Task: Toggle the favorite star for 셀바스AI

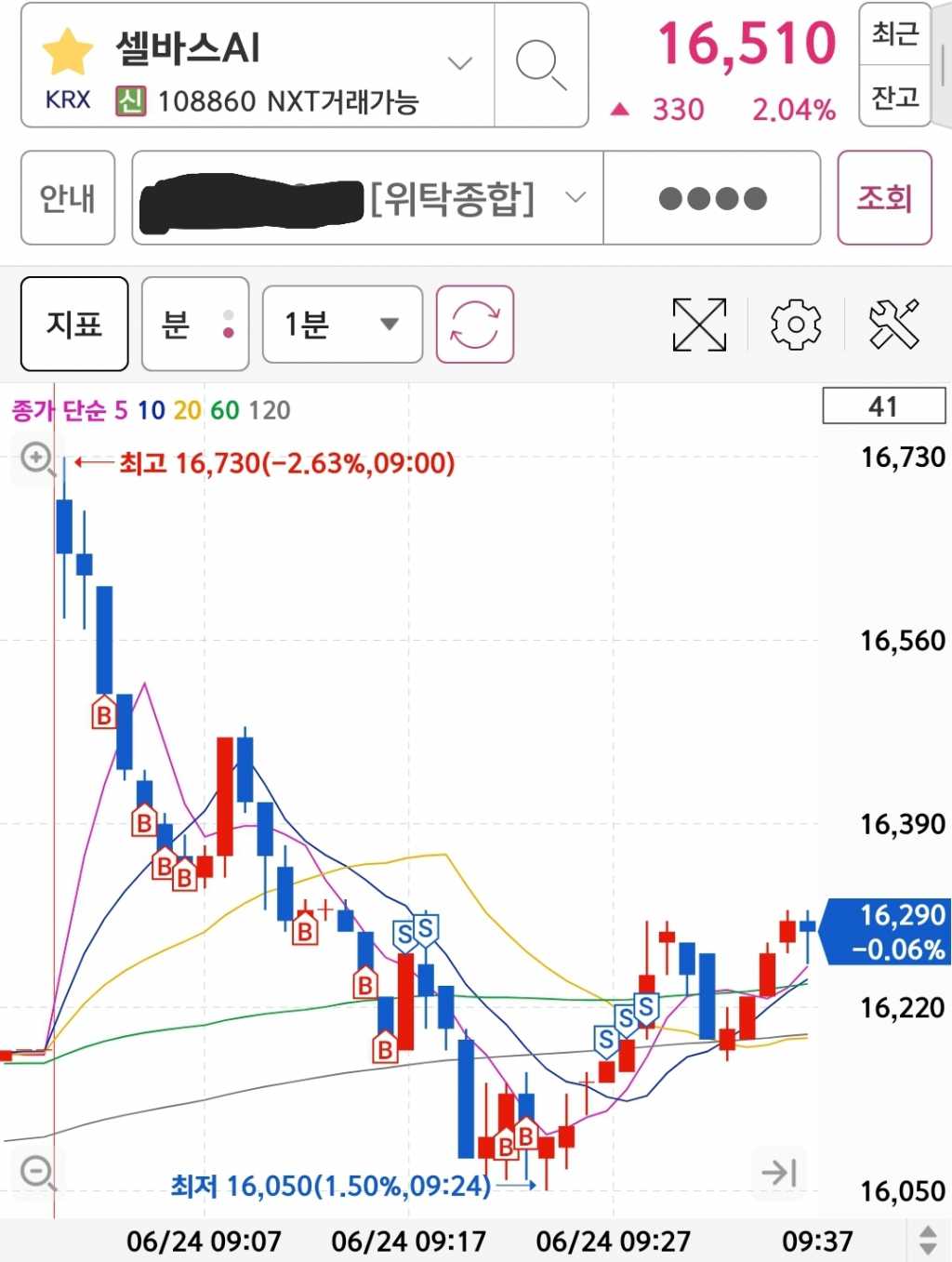Action: [x=67, y=50]
